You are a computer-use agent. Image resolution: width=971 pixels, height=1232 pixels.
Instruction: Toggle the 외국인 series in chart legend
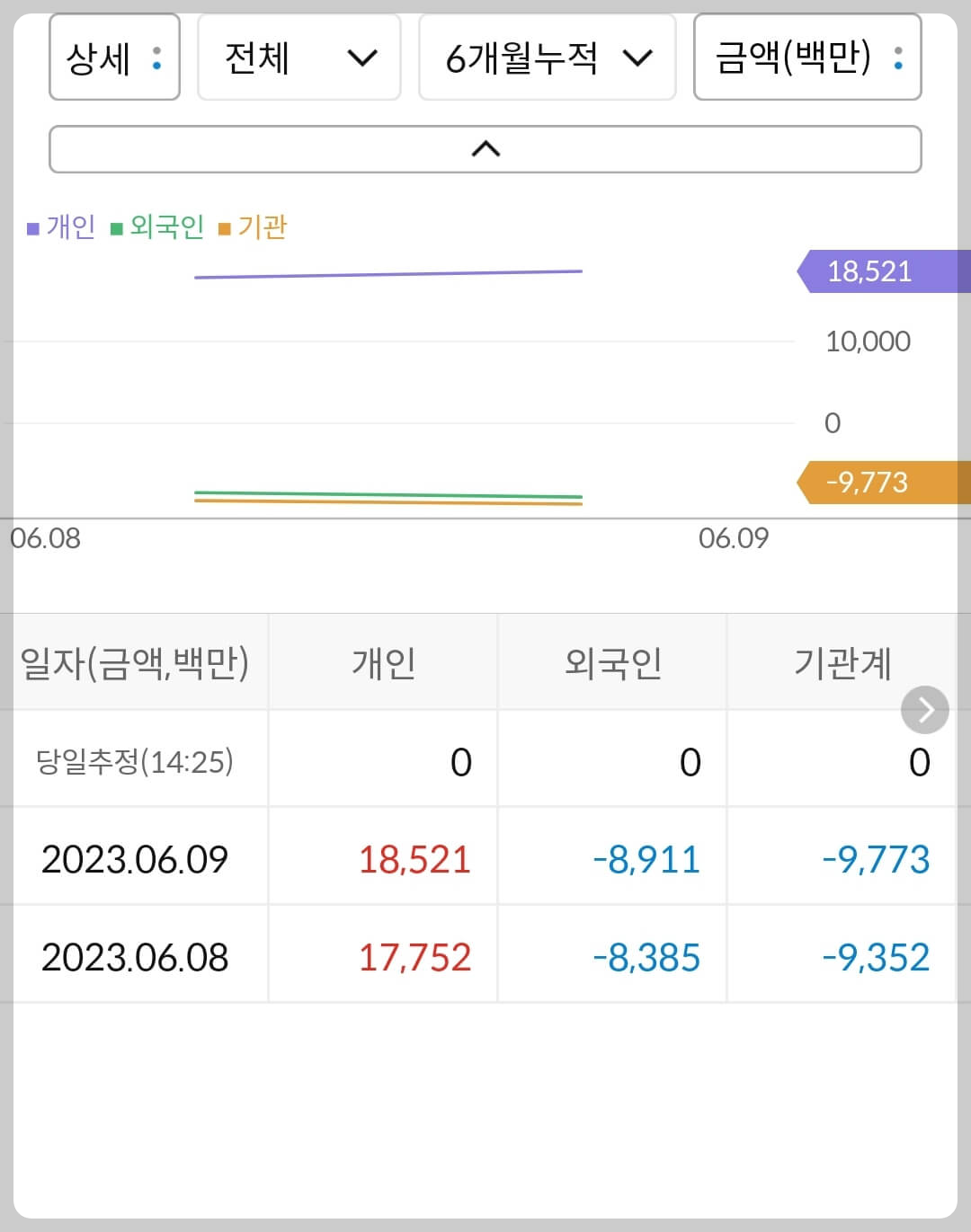157,227
